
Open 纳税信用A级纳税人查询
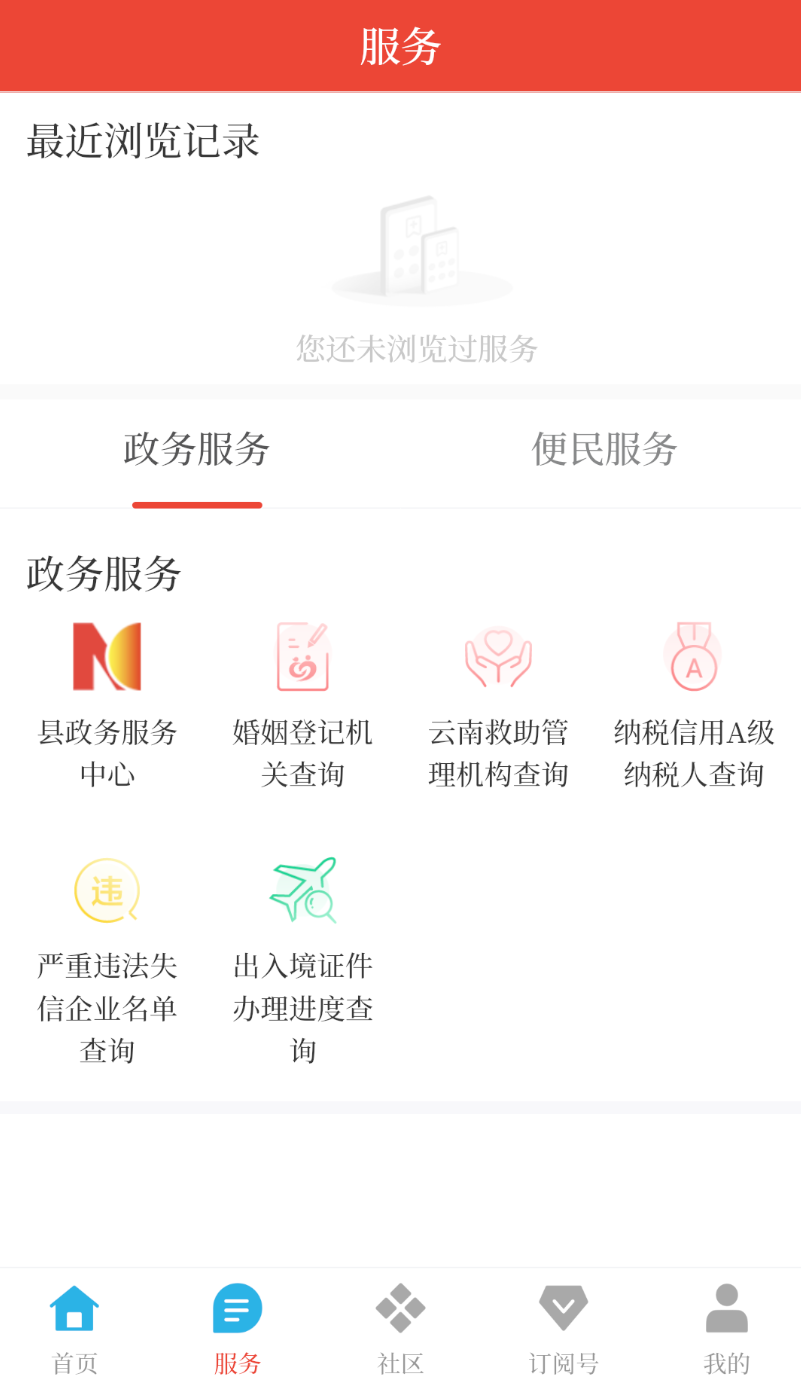(x=693, y=704)
